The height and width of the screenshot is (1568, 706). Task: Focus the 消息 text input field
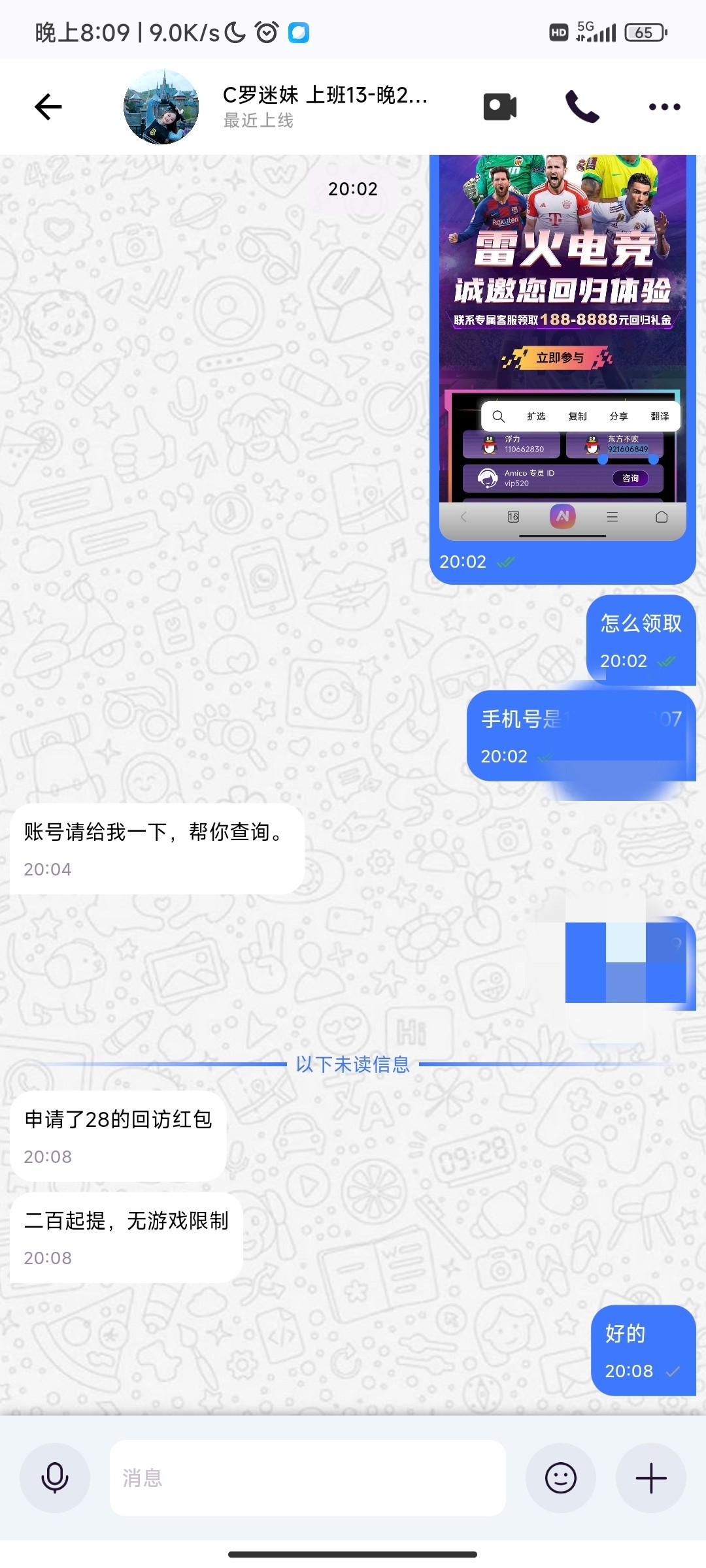tap(307, 1478)
